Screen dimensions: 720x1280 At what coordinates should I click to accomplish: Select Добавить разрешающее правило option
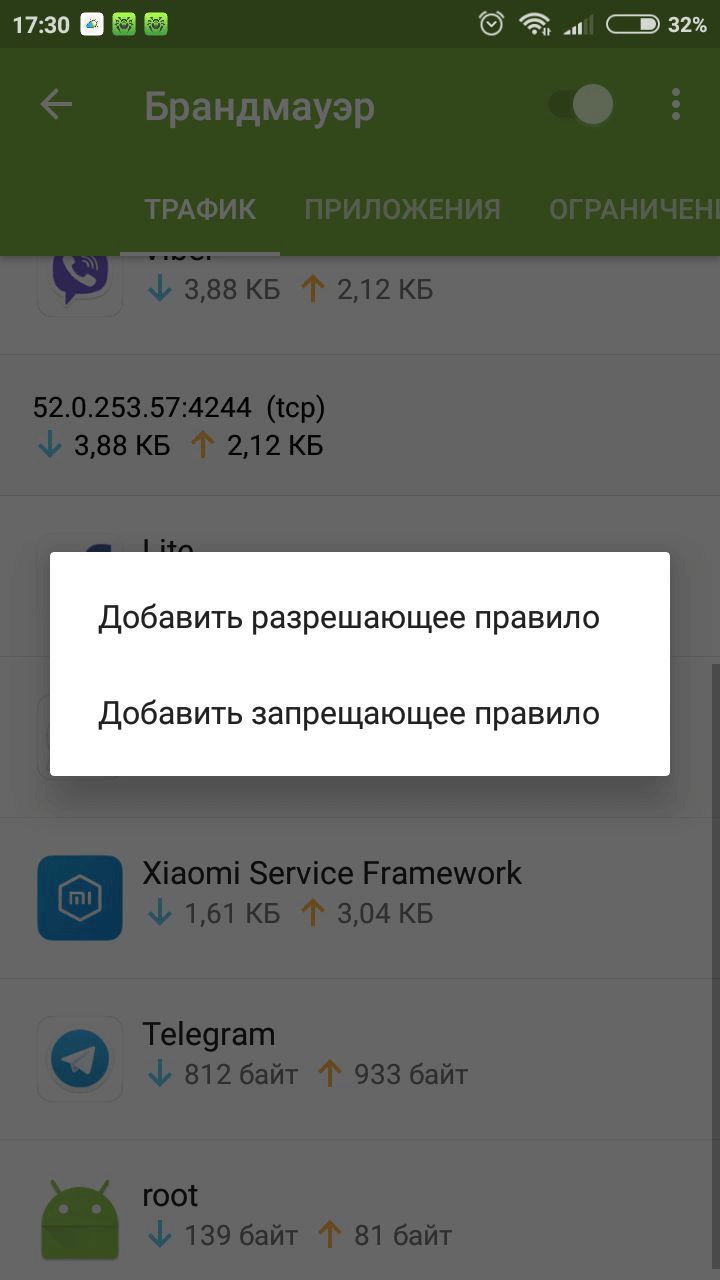coord(349,617)
